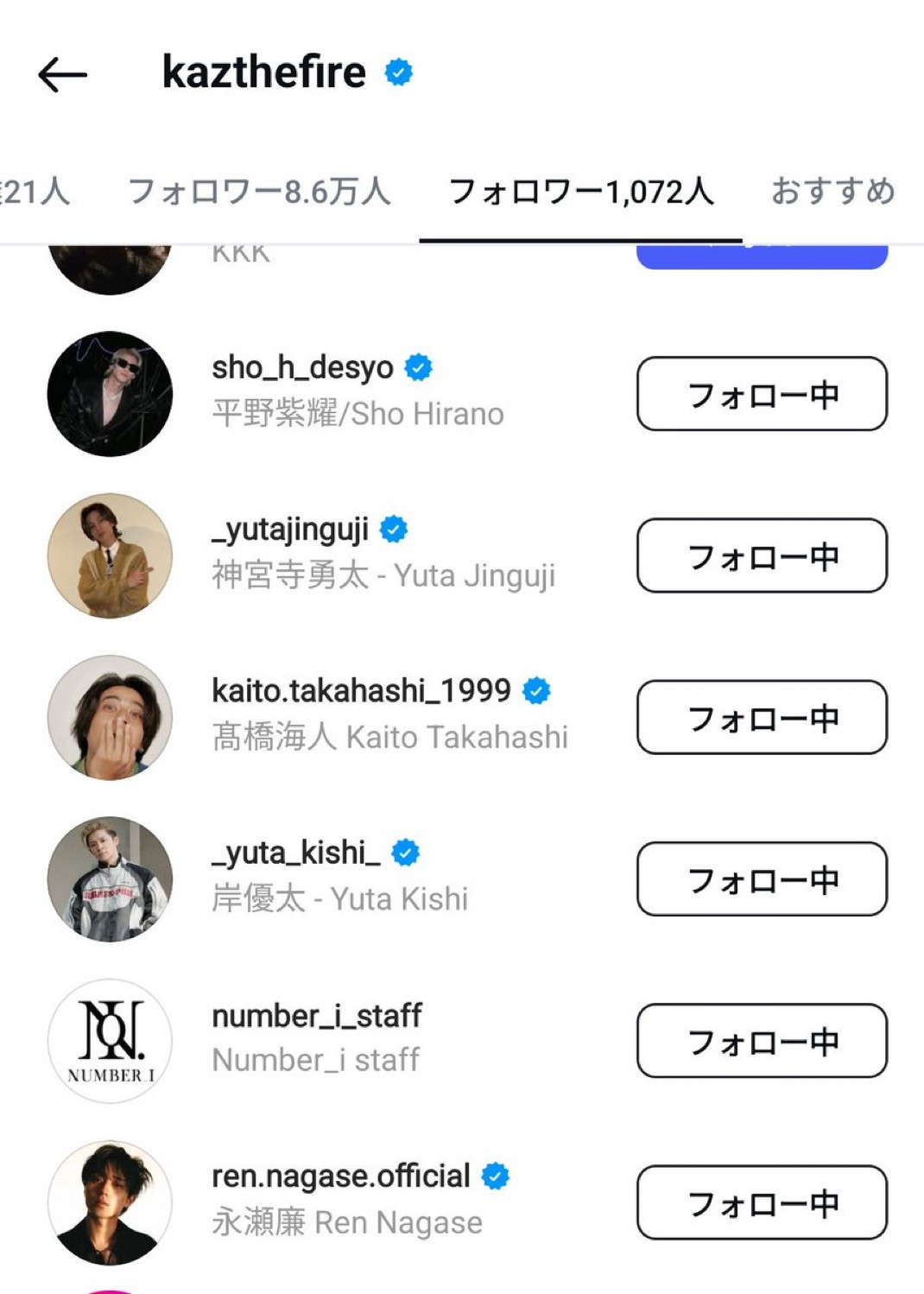Tap フォロー中 for number_i_staff

click(762, 1040)
